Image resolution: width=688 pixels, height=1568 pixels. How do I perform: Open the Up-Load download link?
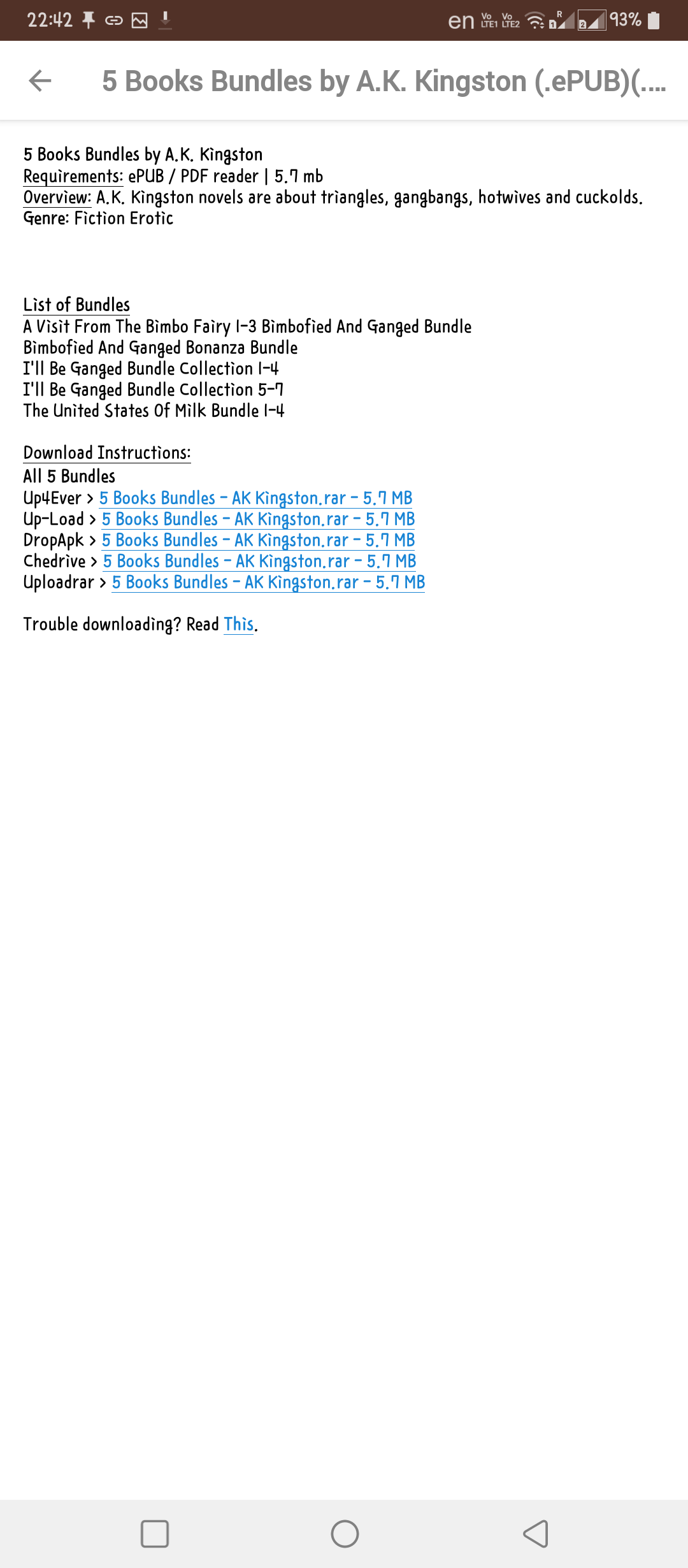pyautogui.click(x=258, y=519)
